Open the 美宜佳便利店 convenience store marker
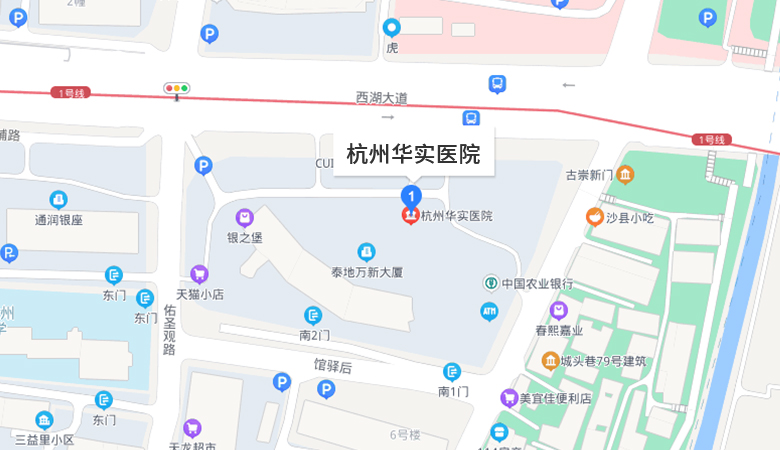This screenshot has width=780, height=450. click(x=509, y=397)
